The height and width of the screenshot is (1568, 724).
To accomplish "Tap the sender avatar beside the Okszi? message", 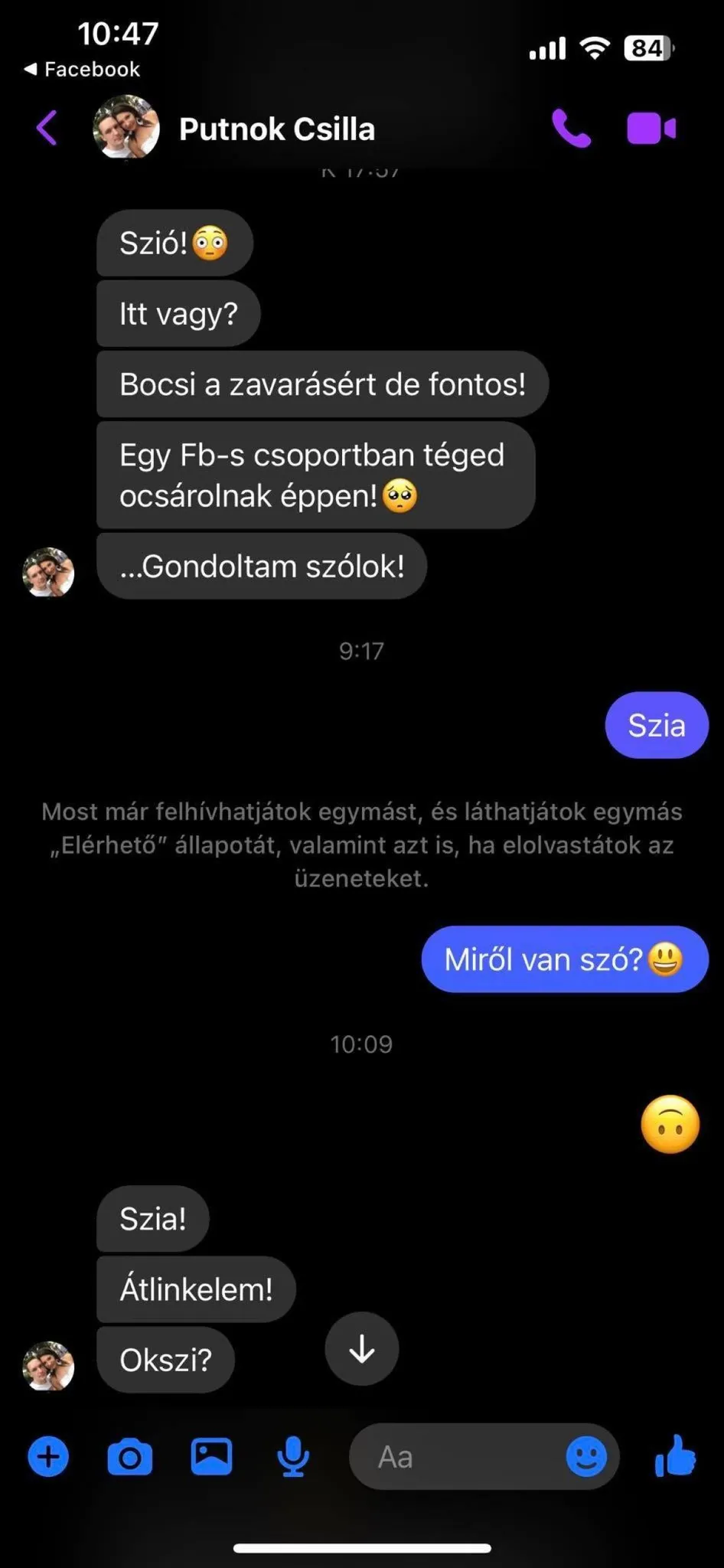I will 48,1367.
